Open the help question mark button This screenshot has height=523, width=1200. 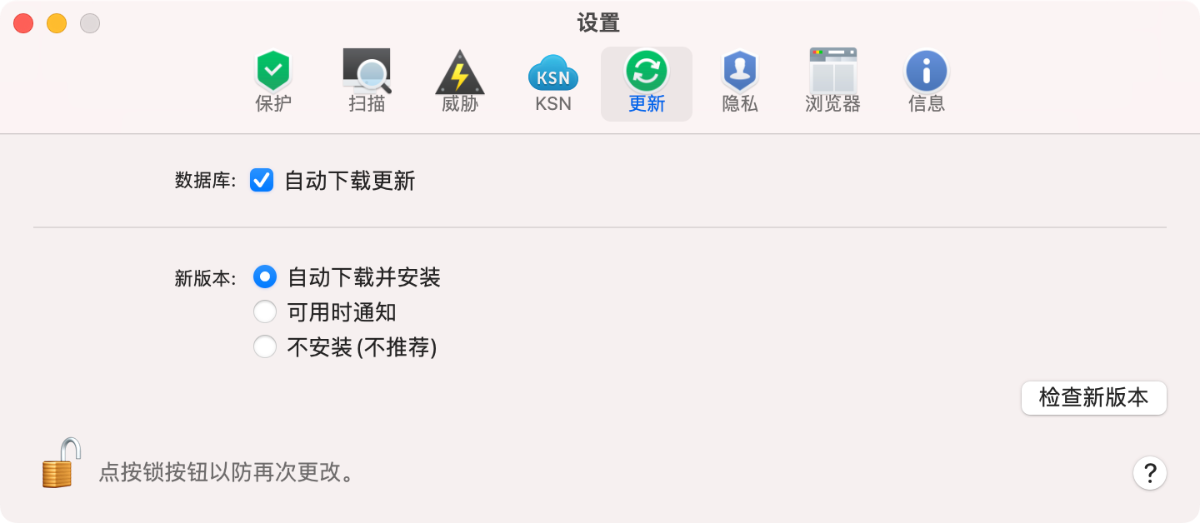[1149, 472]
